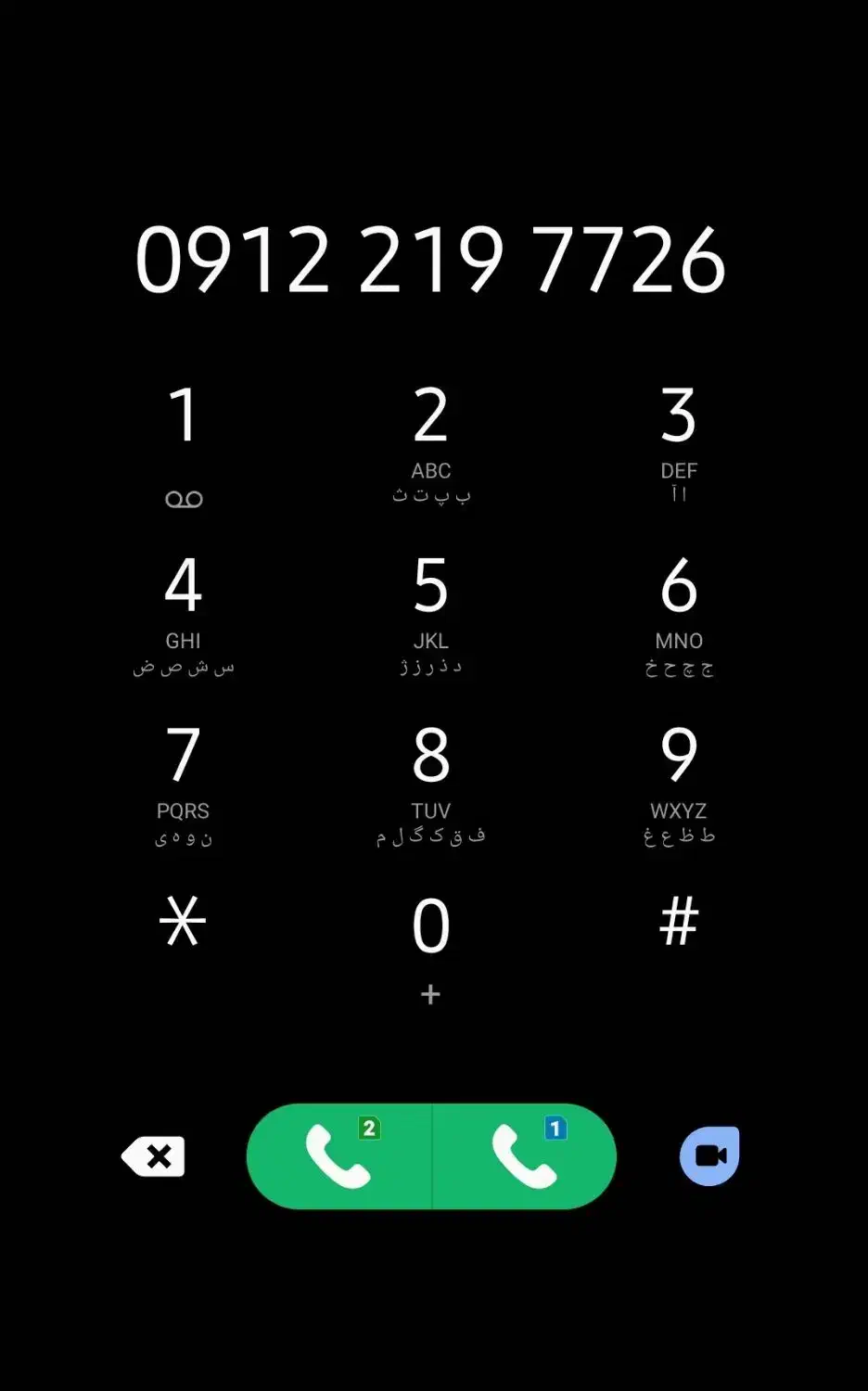868x1391 pixels.
Task: Delete the last digit with backspace
Action: click(154, 1156)
